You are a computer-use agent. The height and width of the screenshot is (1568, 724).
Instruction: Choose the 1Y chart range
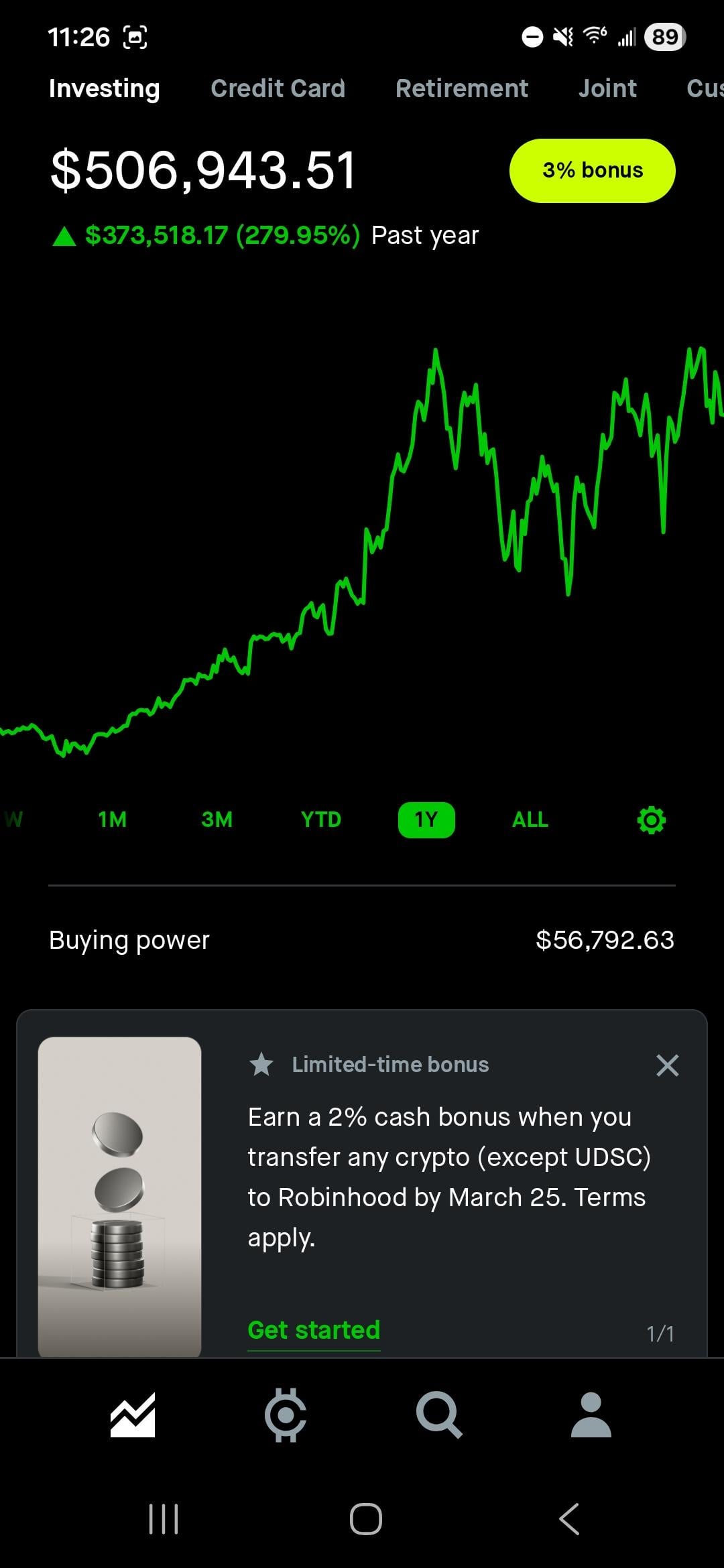pos(426,820)
